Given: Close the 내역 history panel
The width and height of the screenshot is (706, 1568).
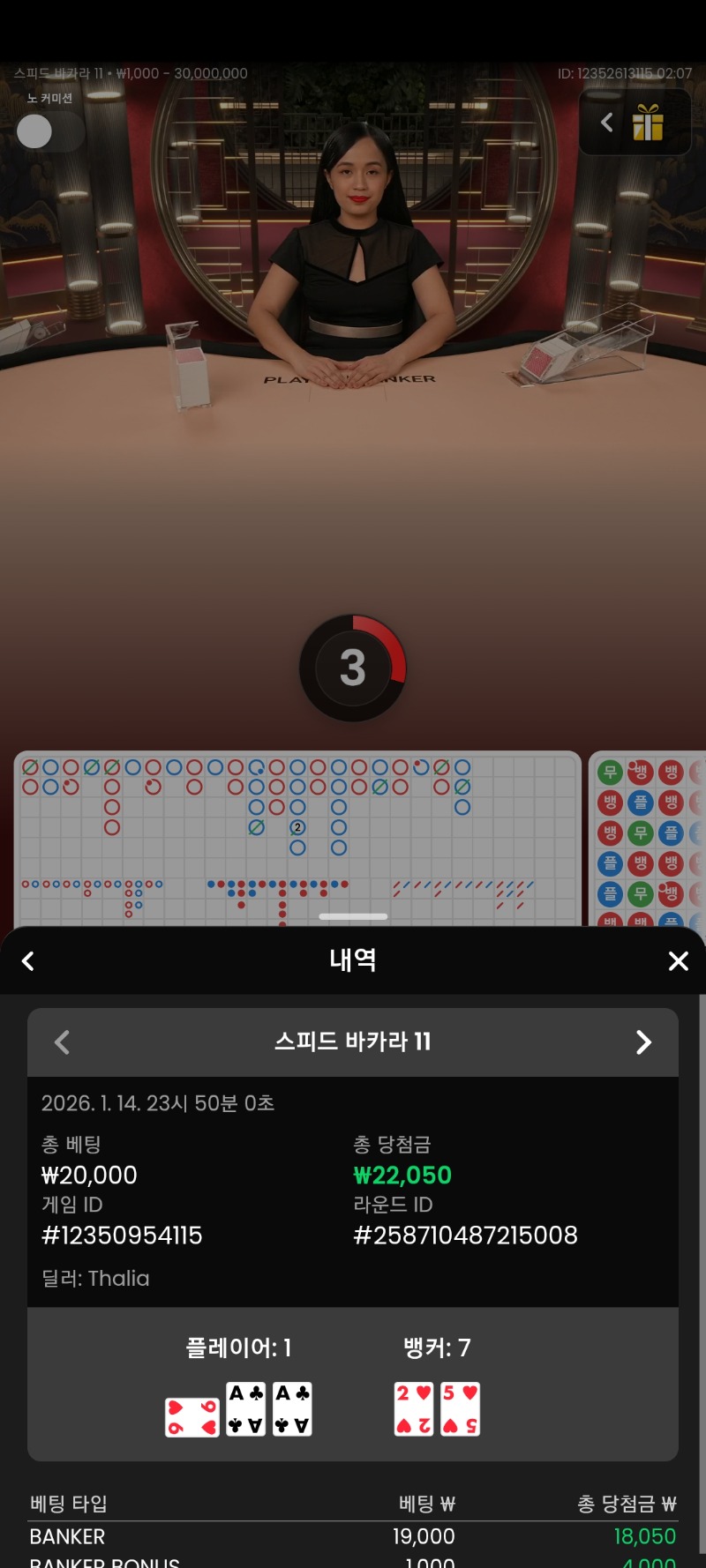Looking at the screenshot, I should [x=678, y=961].
